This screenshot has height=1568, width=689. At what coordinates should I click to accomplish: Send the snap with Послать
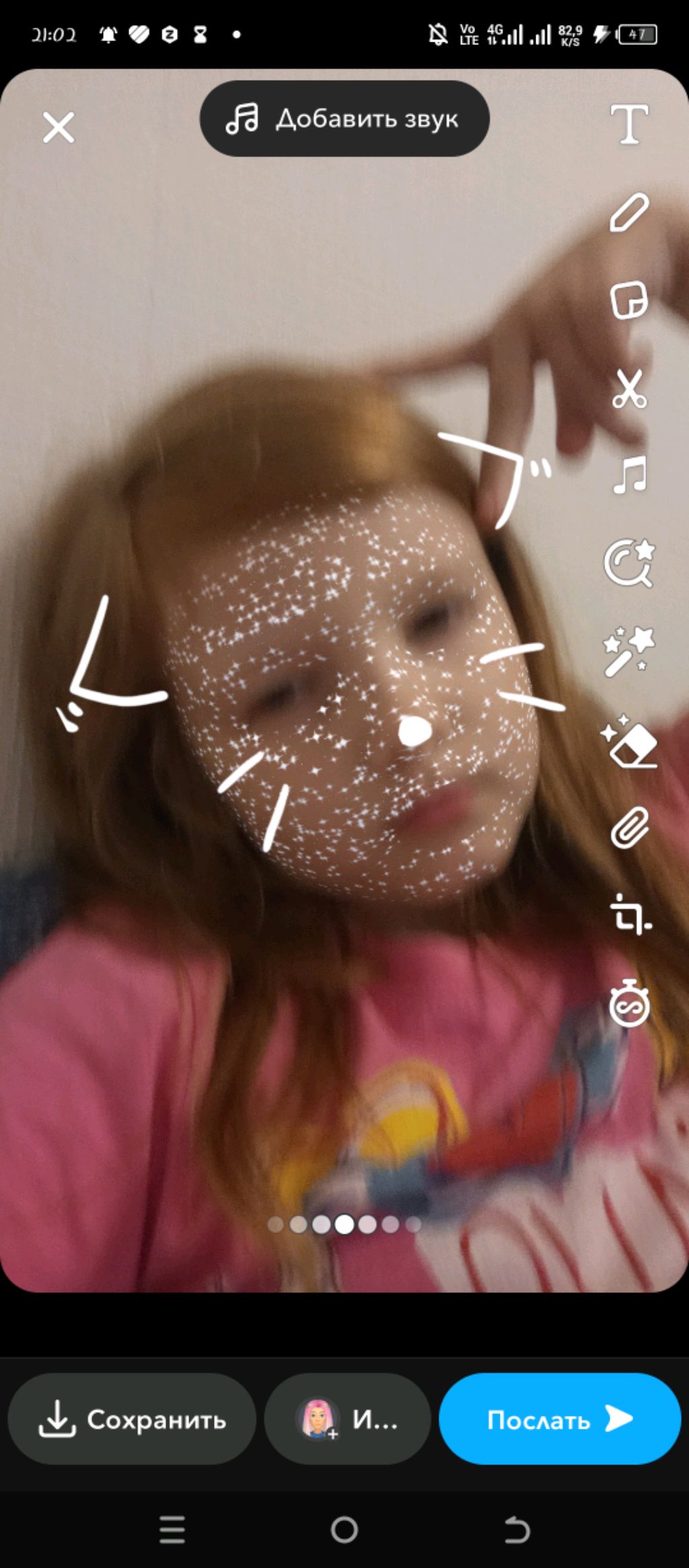coord(560,1419)
